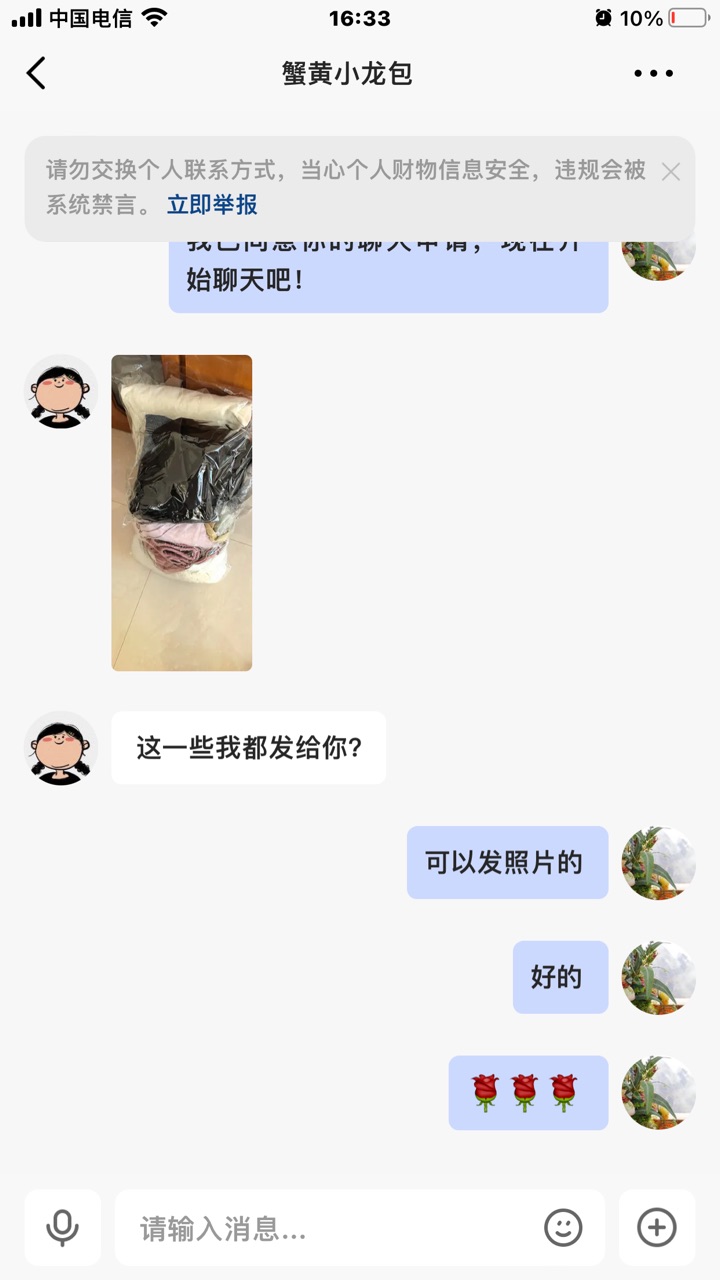The image size is (720, 1280).
Task: Go back from the 蟹黄小龙包 chat
Action: (x=37, y=73)
